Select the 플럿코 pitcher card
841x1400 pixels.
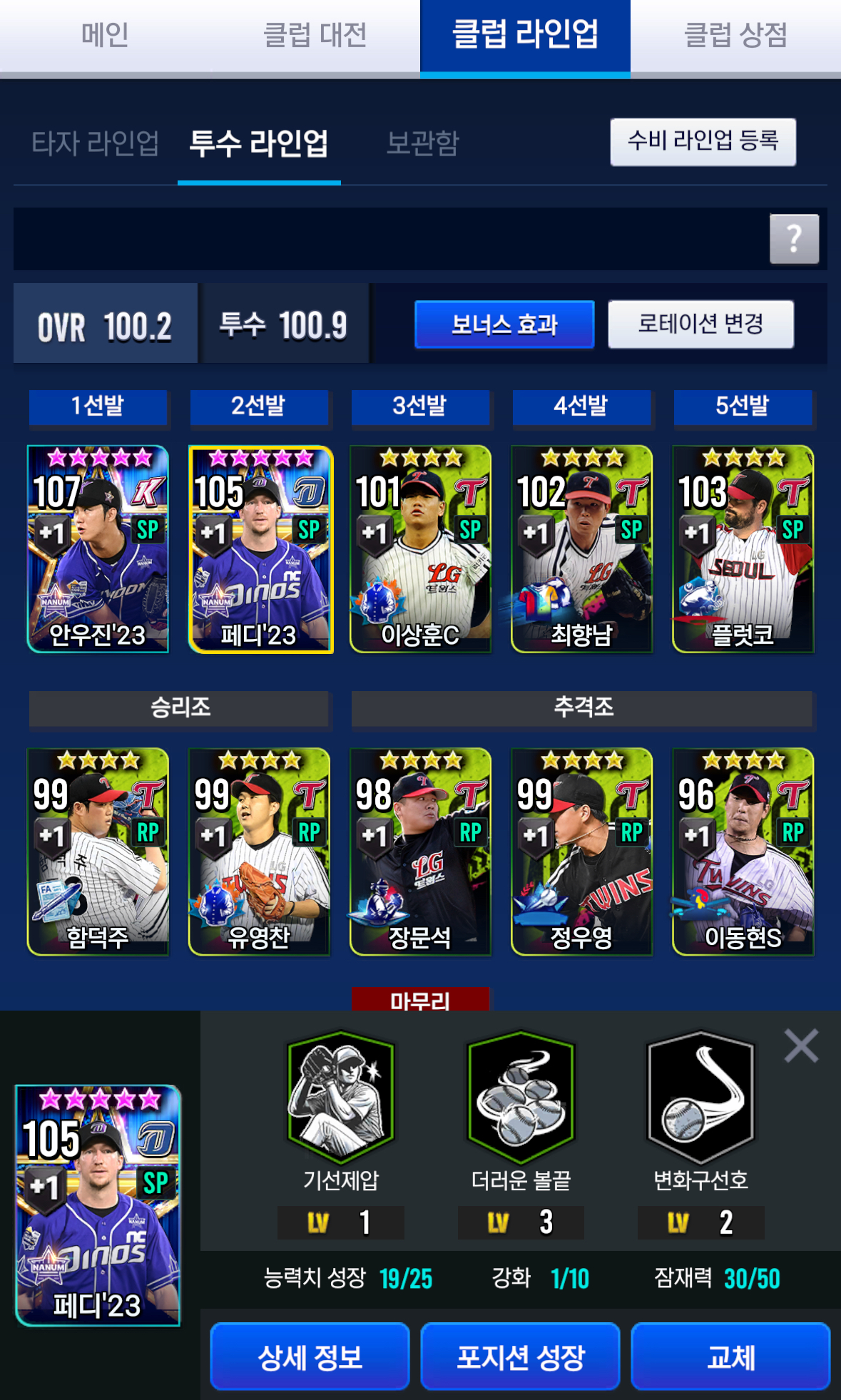click(x=743, y=549)
